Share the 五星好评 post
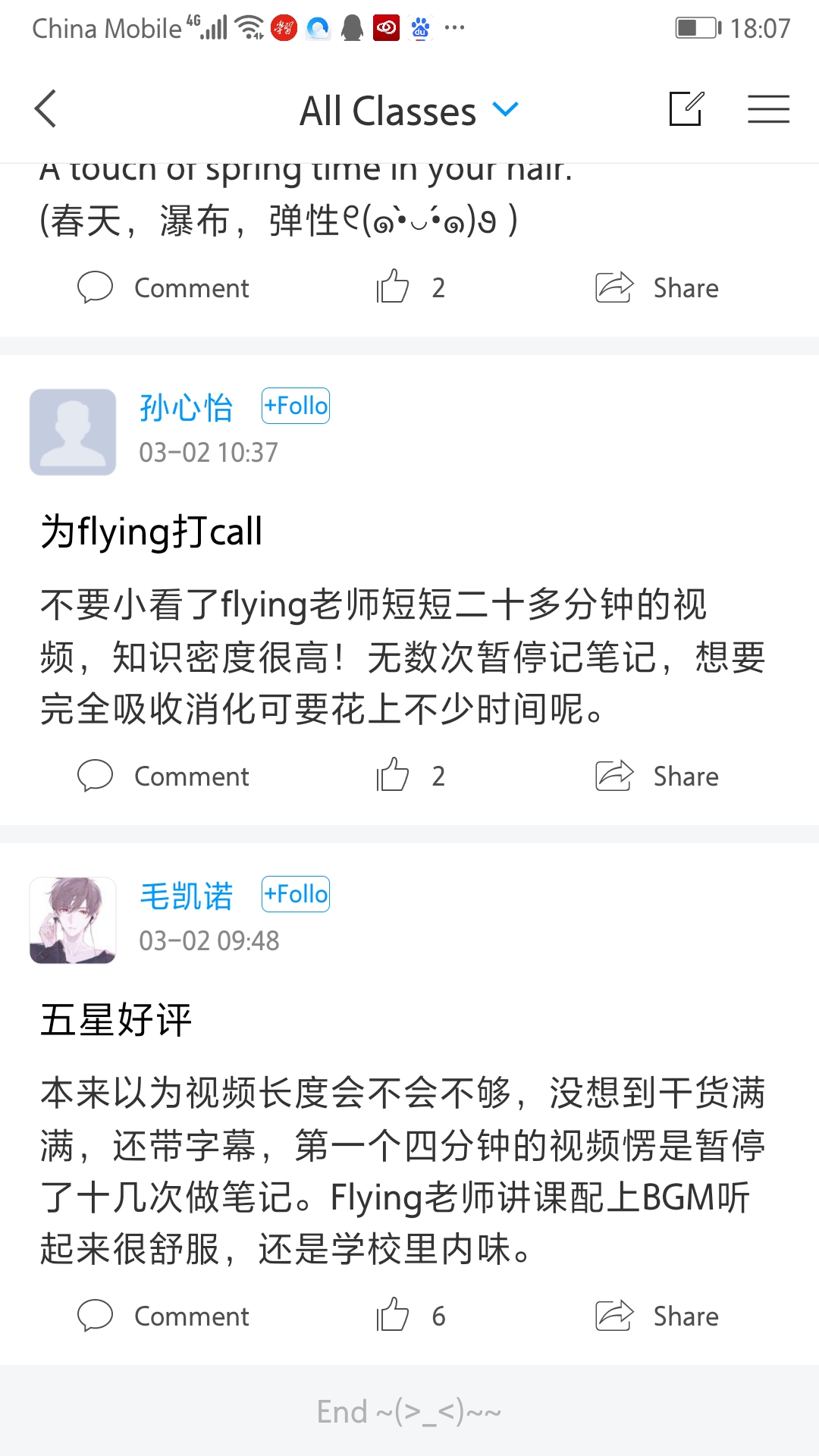The width and height of the screenshot is (819, 1456). coord(657,1316)
